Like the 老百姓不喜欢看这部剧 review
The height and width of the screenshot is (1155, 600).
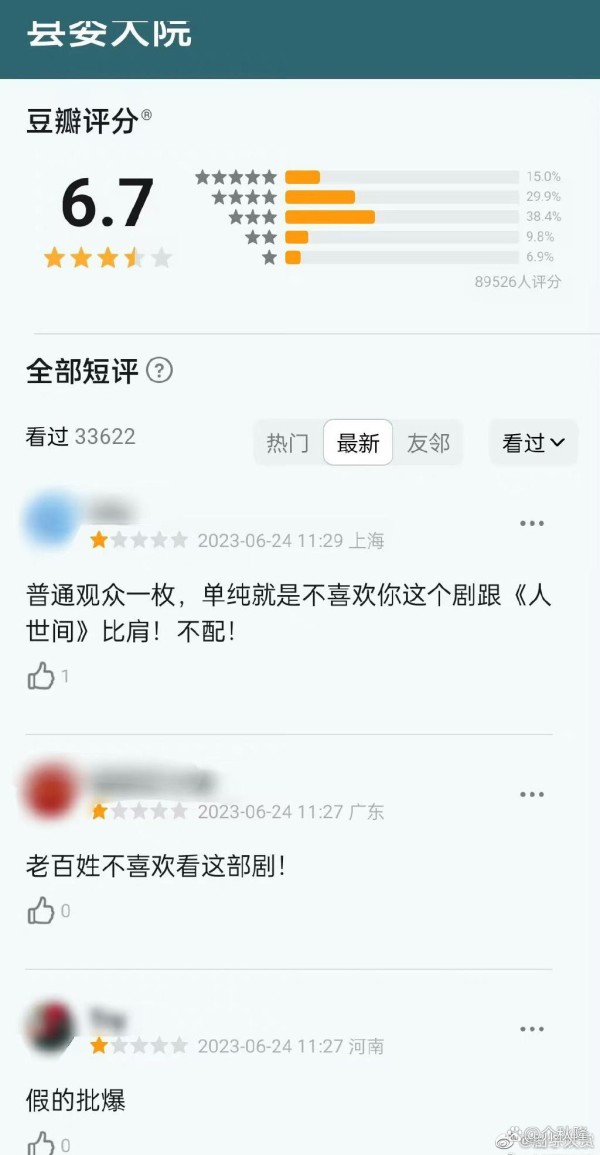point(41,911)
